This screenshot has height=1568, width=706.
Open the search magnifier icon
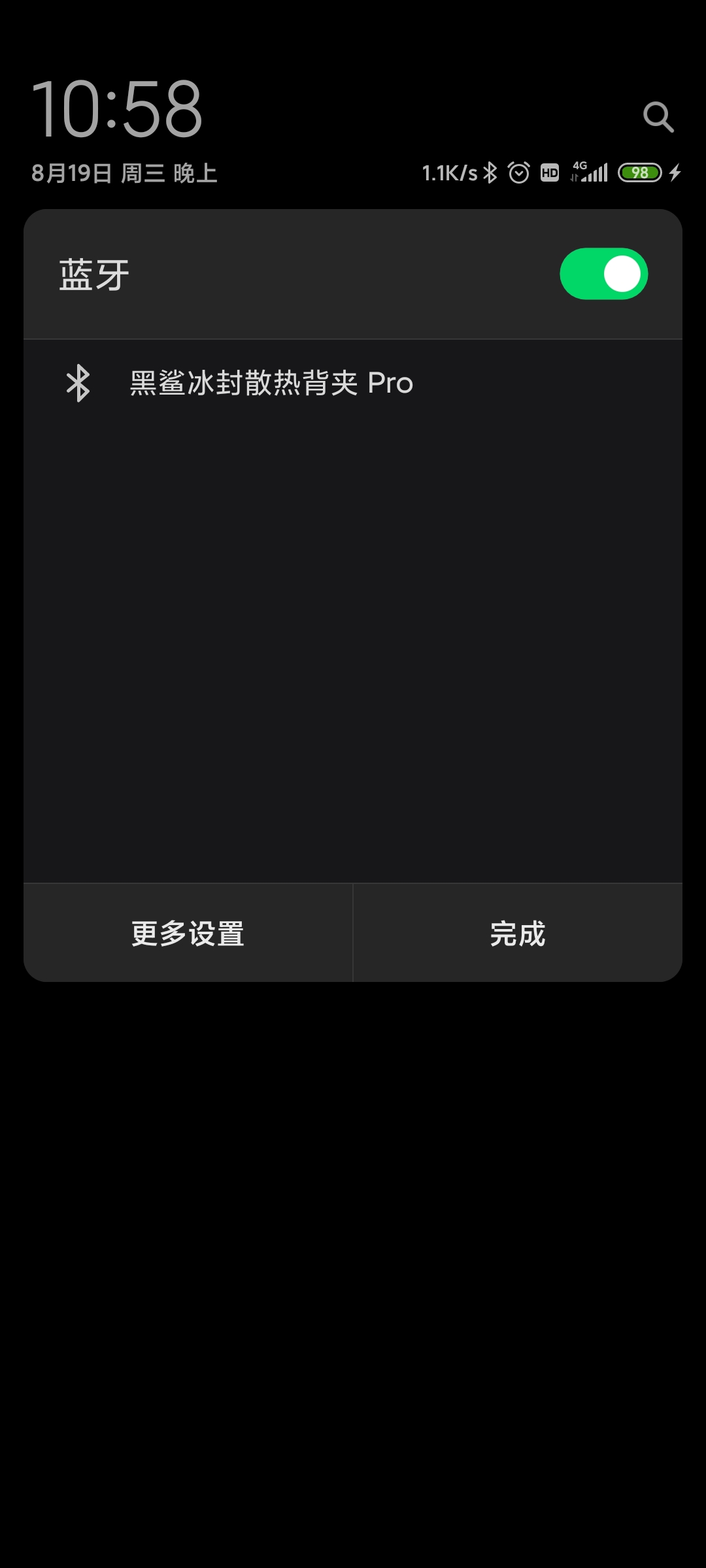[658, 117]
